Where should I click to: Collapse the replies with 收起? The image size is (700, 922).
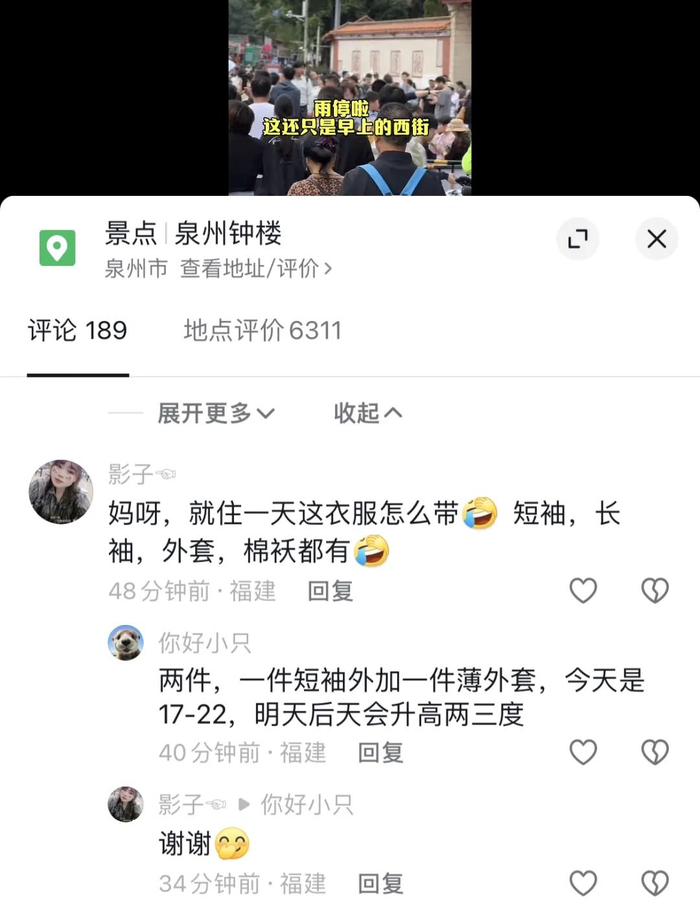[x=368, y=413]
